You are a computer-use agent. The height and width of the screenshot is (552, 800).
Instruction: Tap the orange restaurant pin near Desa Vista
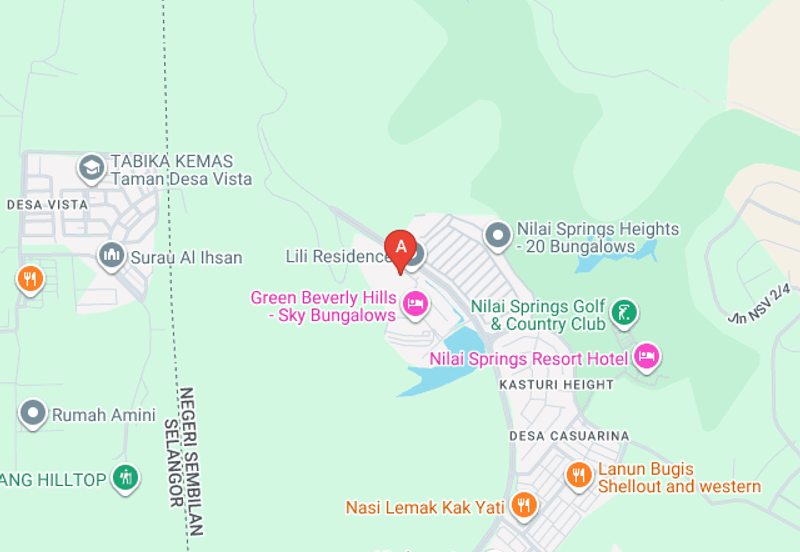point(31,278)
